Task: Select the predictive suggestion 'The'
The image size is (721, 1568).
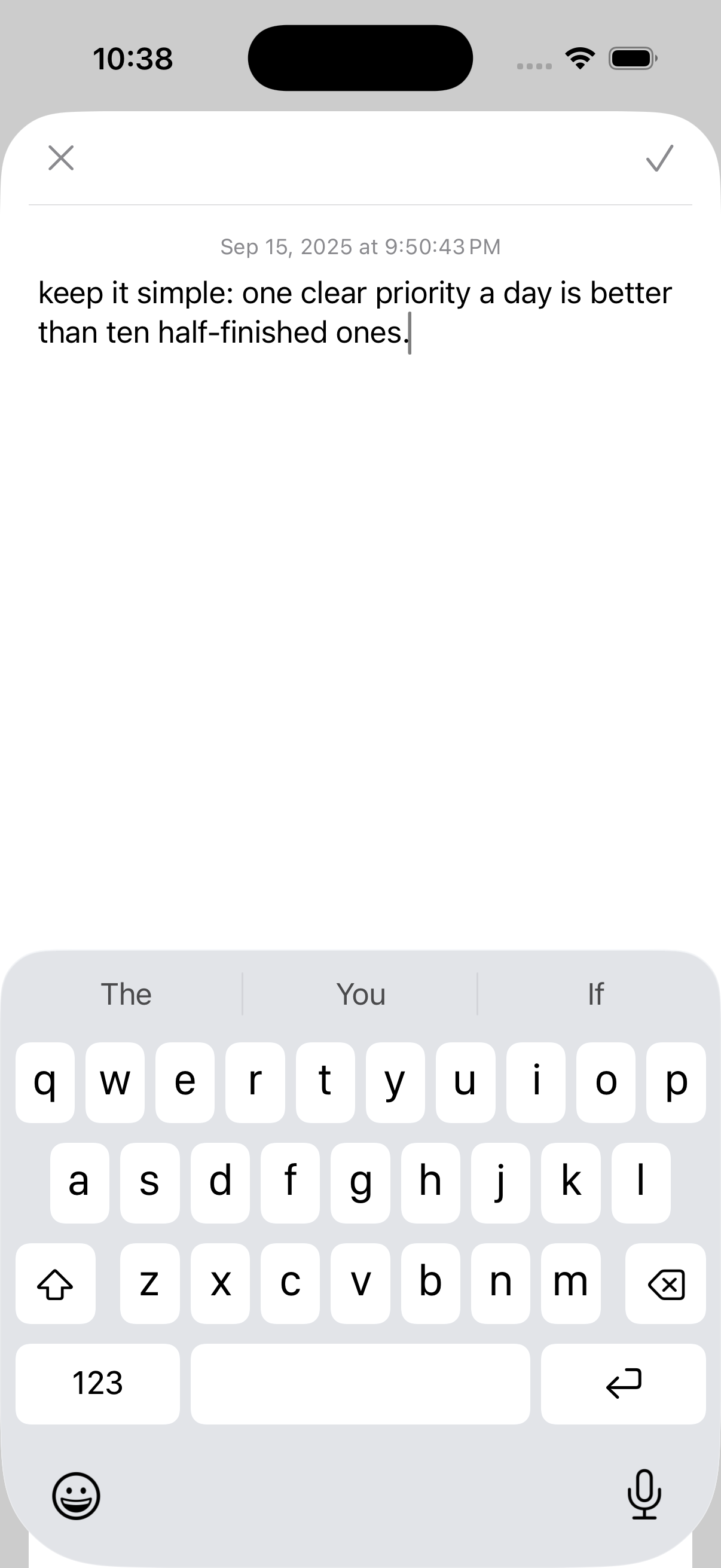Action: 126,993
